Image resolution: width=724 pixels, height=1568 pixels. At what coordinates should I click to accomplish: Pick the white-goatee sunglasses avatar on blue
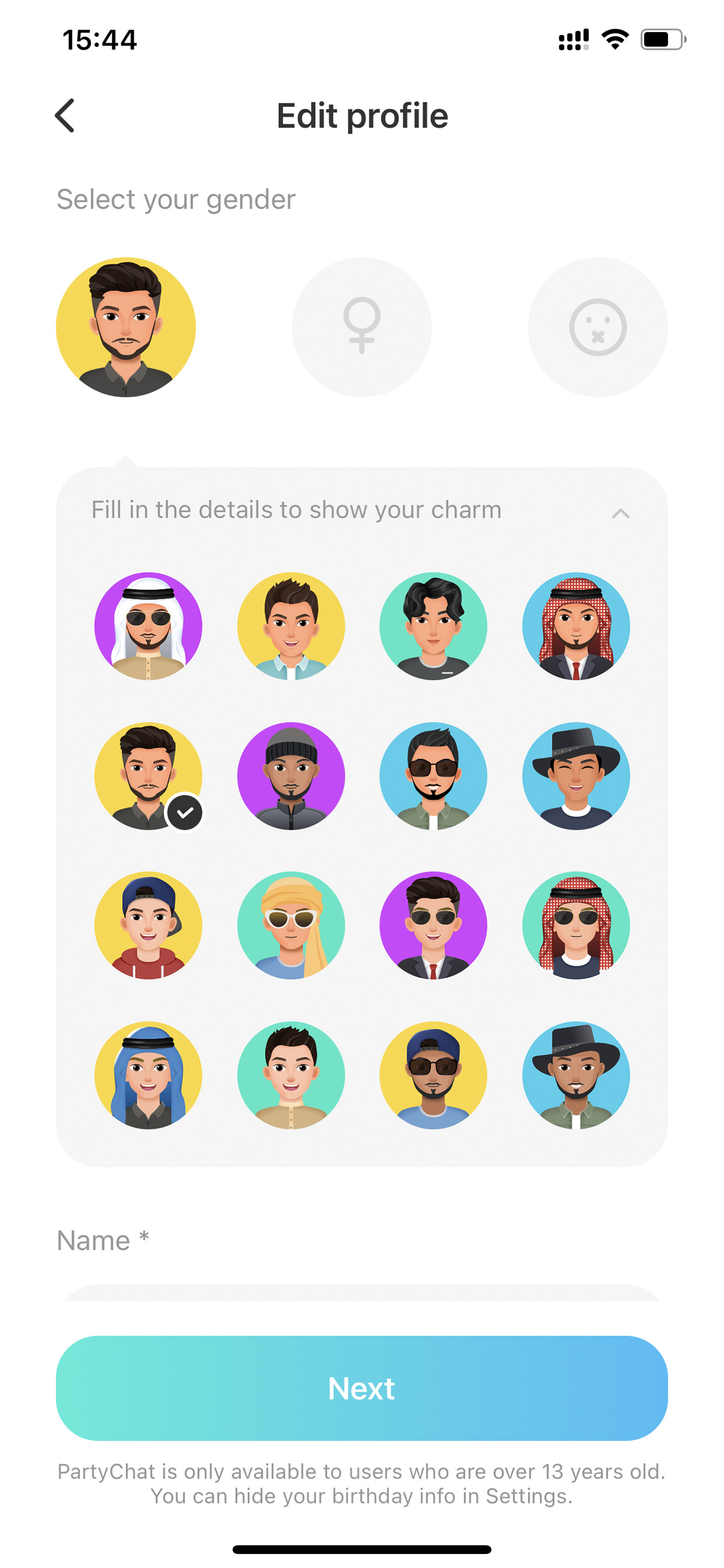pos(433,776)
